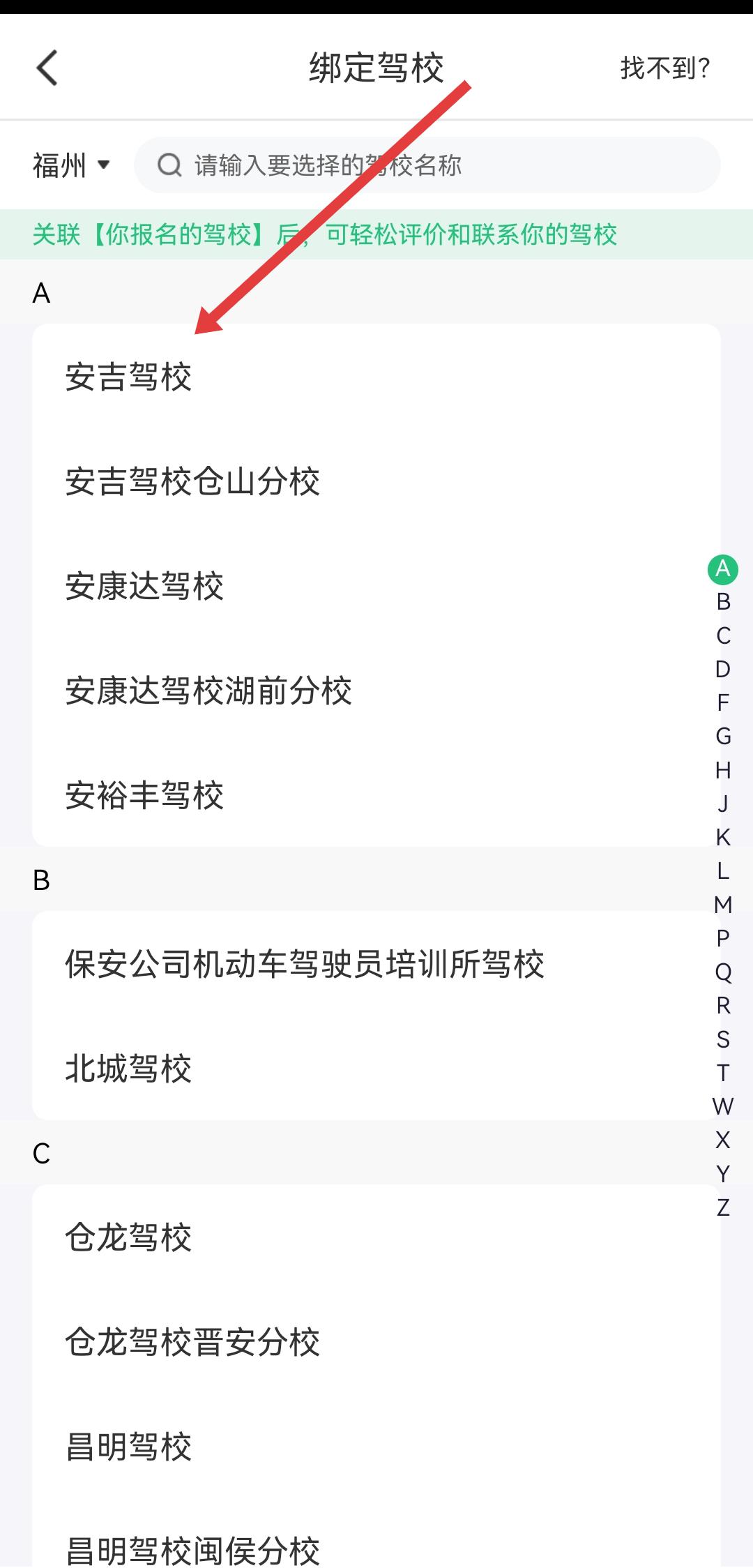Image resolution: width=753 pixels, height=1568 pixels.
Task: Jump to letter F in the index
Action: click(x=723, y=702)
